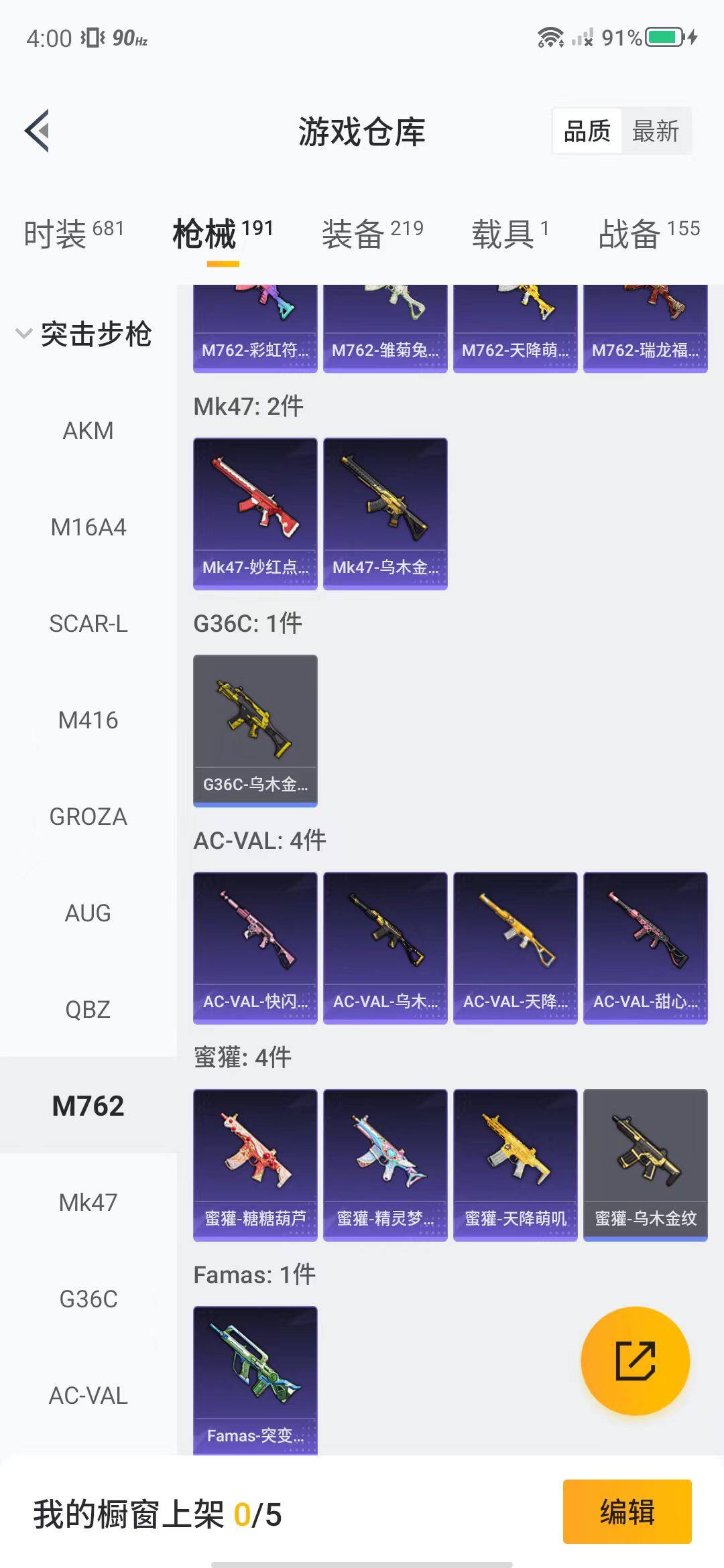Jump to the AC-VAL section in the sidebar

pyautogui.click(x=88, y=1396)
